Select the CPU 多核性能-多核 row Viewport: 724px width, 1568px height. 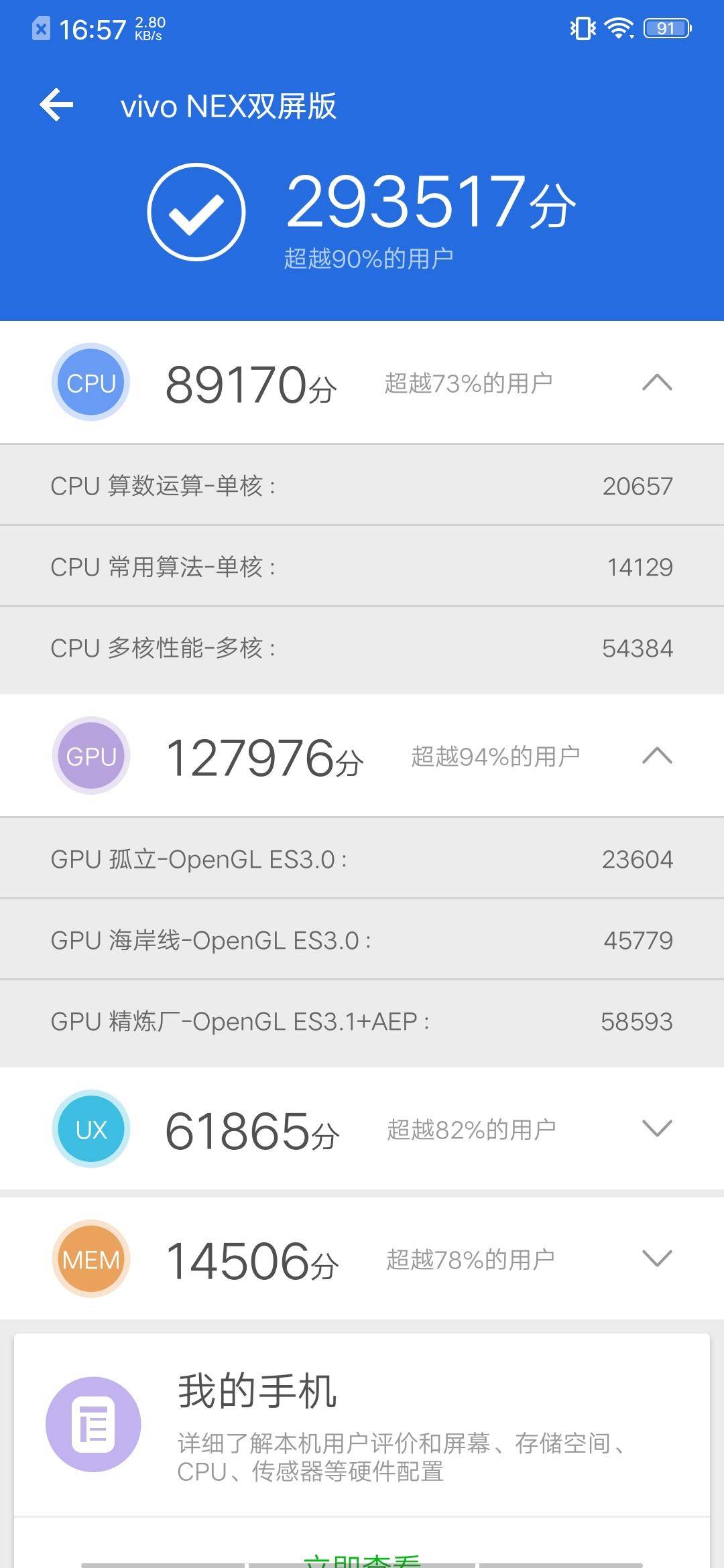pos(362,647)
